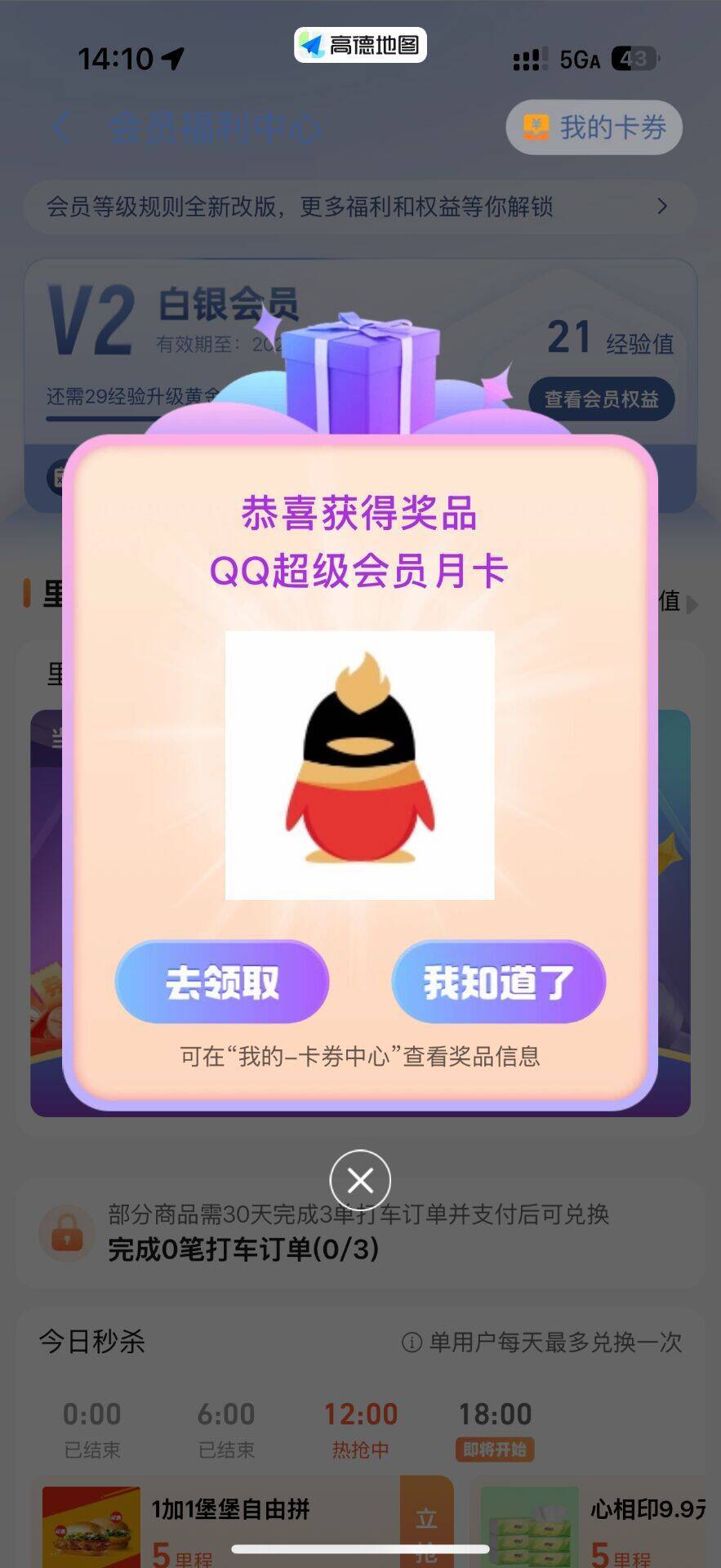721x1568 pixels.
Task: Tap 去领取 to claim the prize
Action: coord(222,981)
